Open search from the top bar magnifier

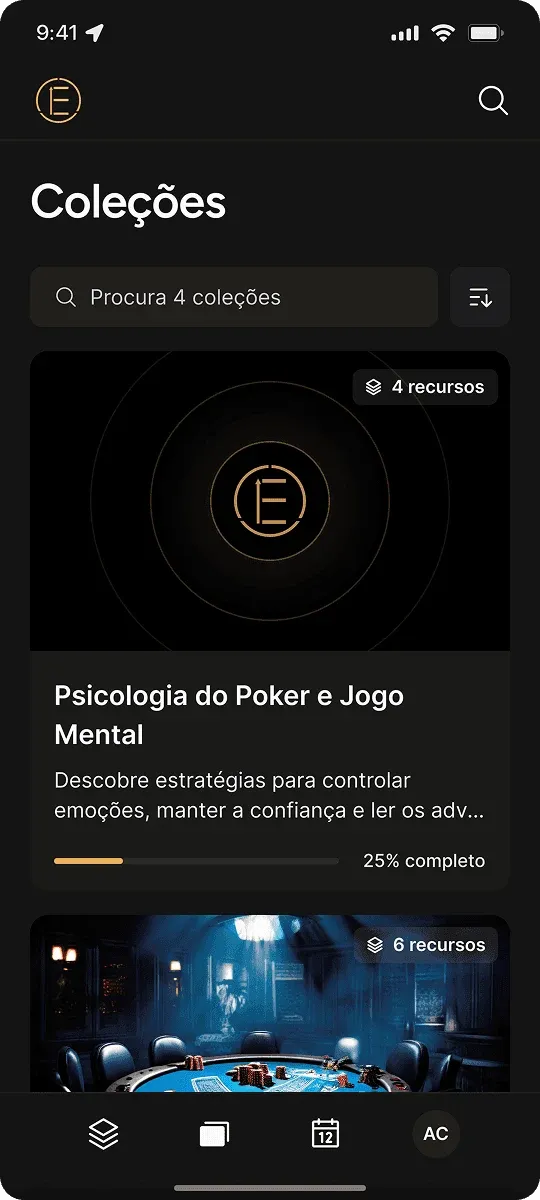click(x=493, y=101)
